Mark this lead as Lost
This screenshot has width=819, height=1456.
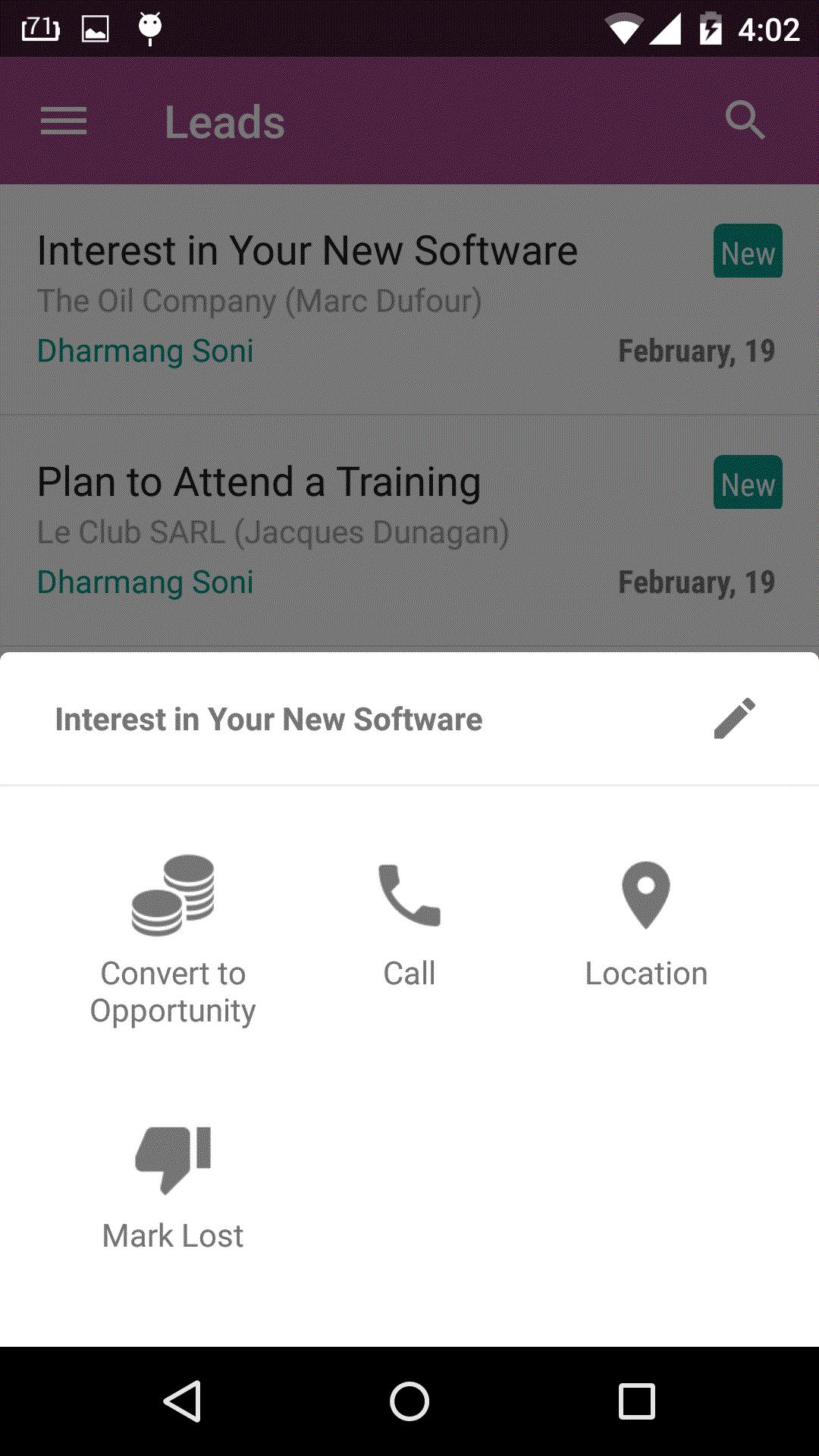tap(173, 1187)
